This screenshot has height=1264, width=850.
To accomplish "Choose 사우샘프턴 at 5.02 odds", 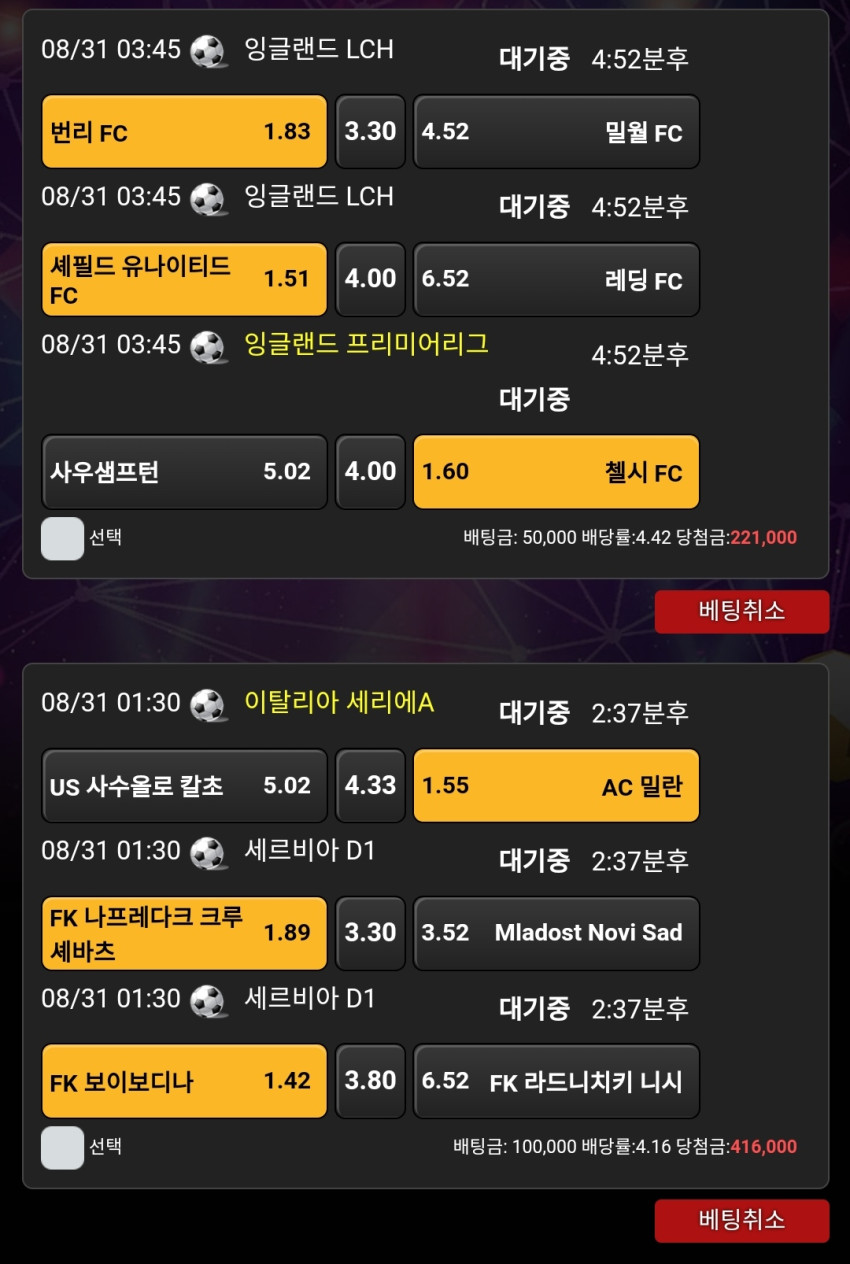I will coord(184,472).
